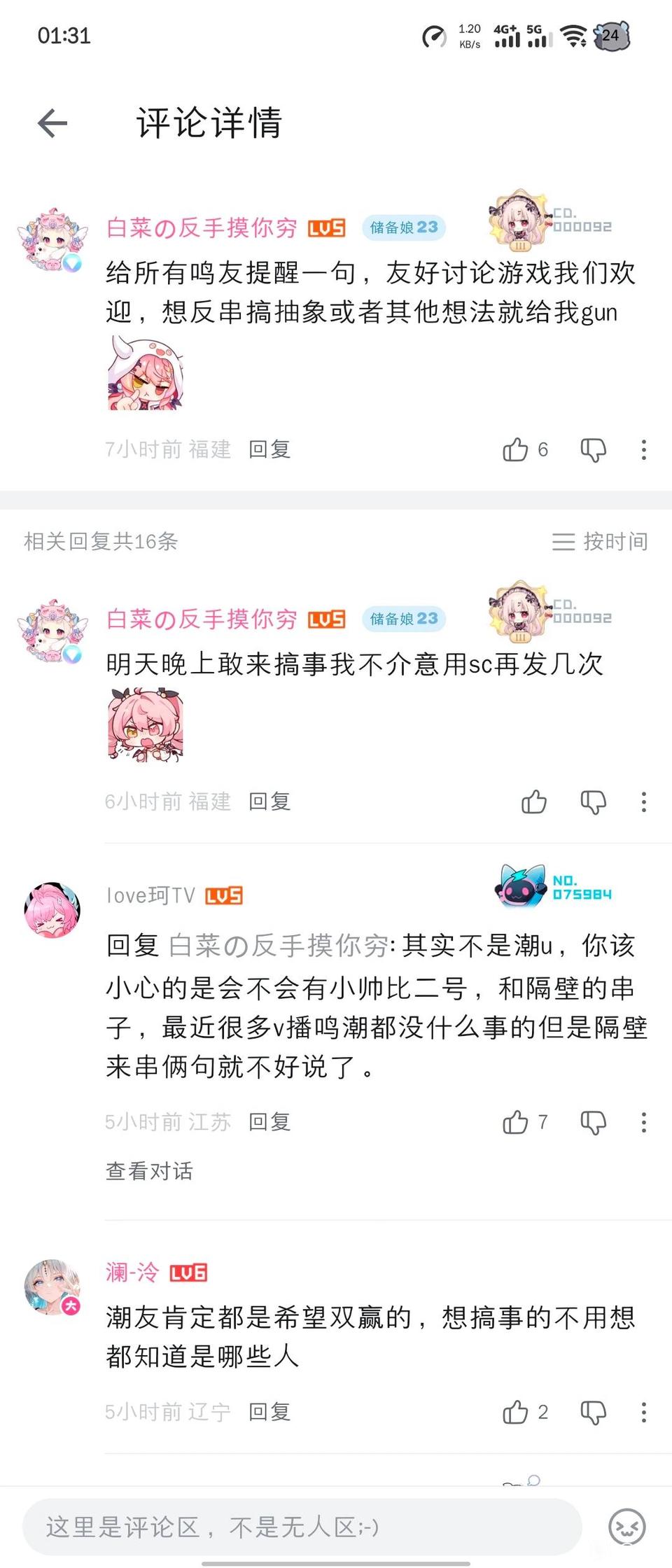Focus the comment input box
The image size is (672, 1568).
click(302, 1527)
